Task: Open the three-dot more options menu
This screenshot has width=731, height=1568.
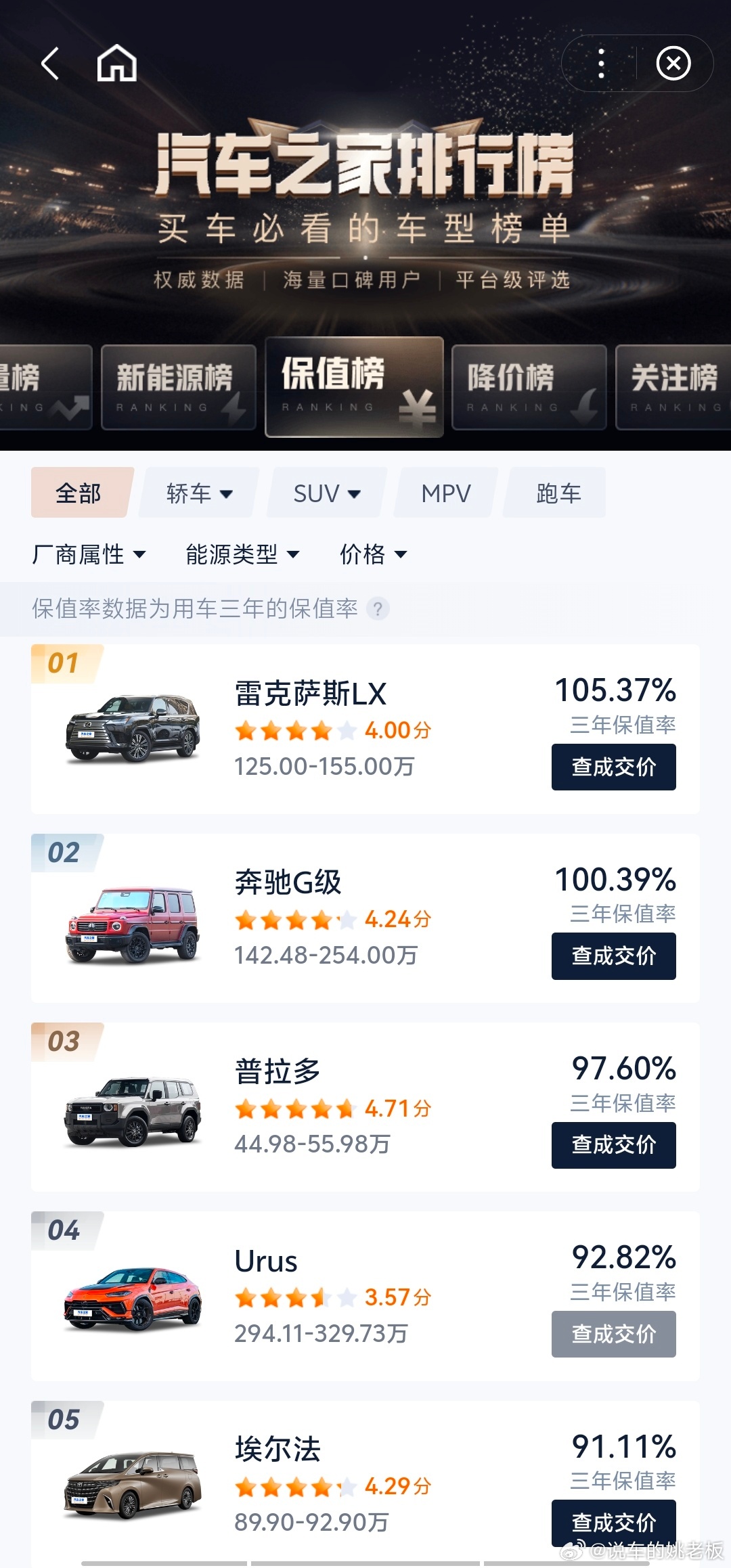Action: [x=598, y=63]
